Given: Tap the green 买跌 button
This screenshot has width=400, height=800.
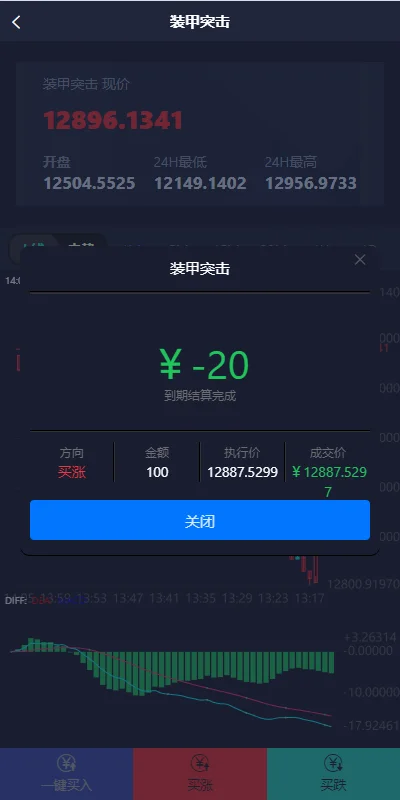Looking at the screenshot, I should pos(333,774).
